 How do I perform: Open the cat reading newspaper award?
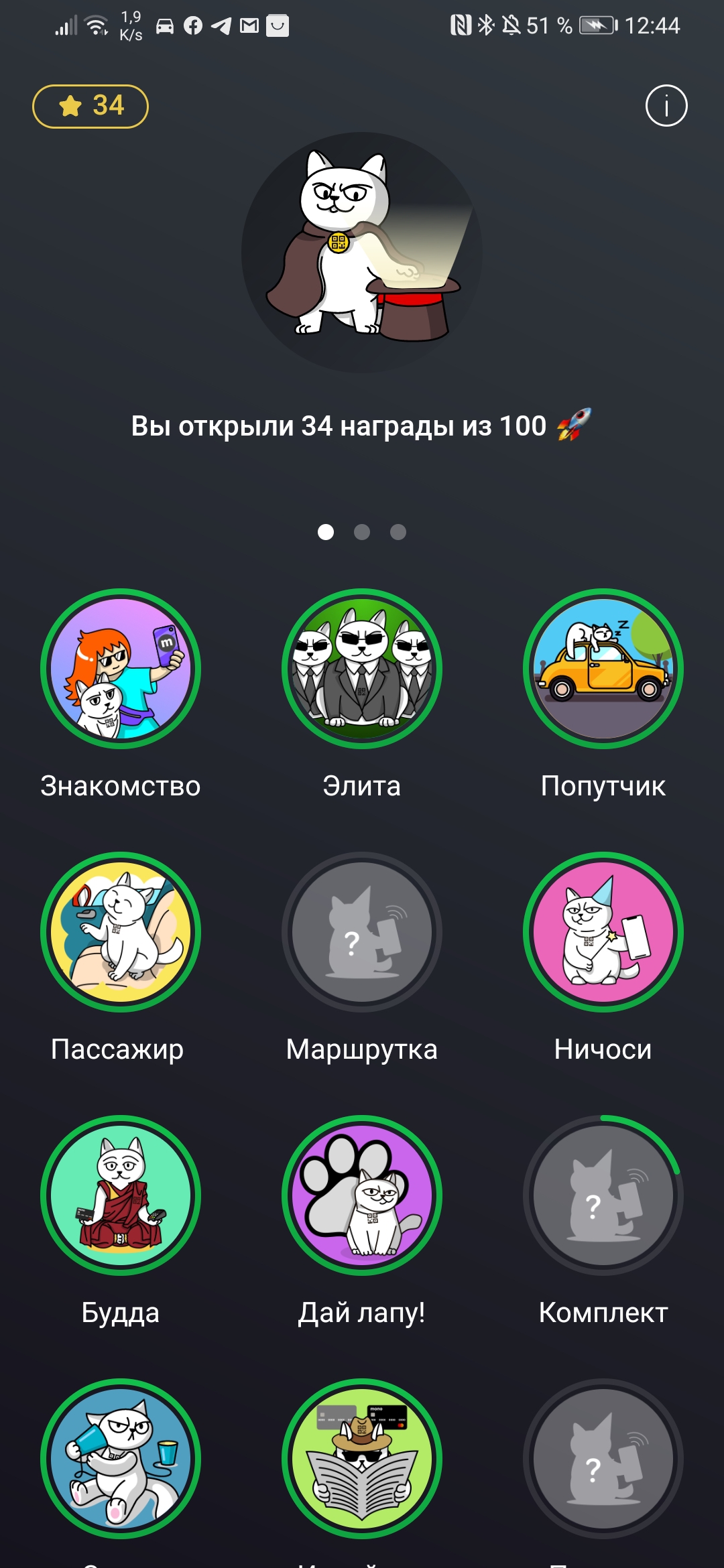tap(362, 1459)
